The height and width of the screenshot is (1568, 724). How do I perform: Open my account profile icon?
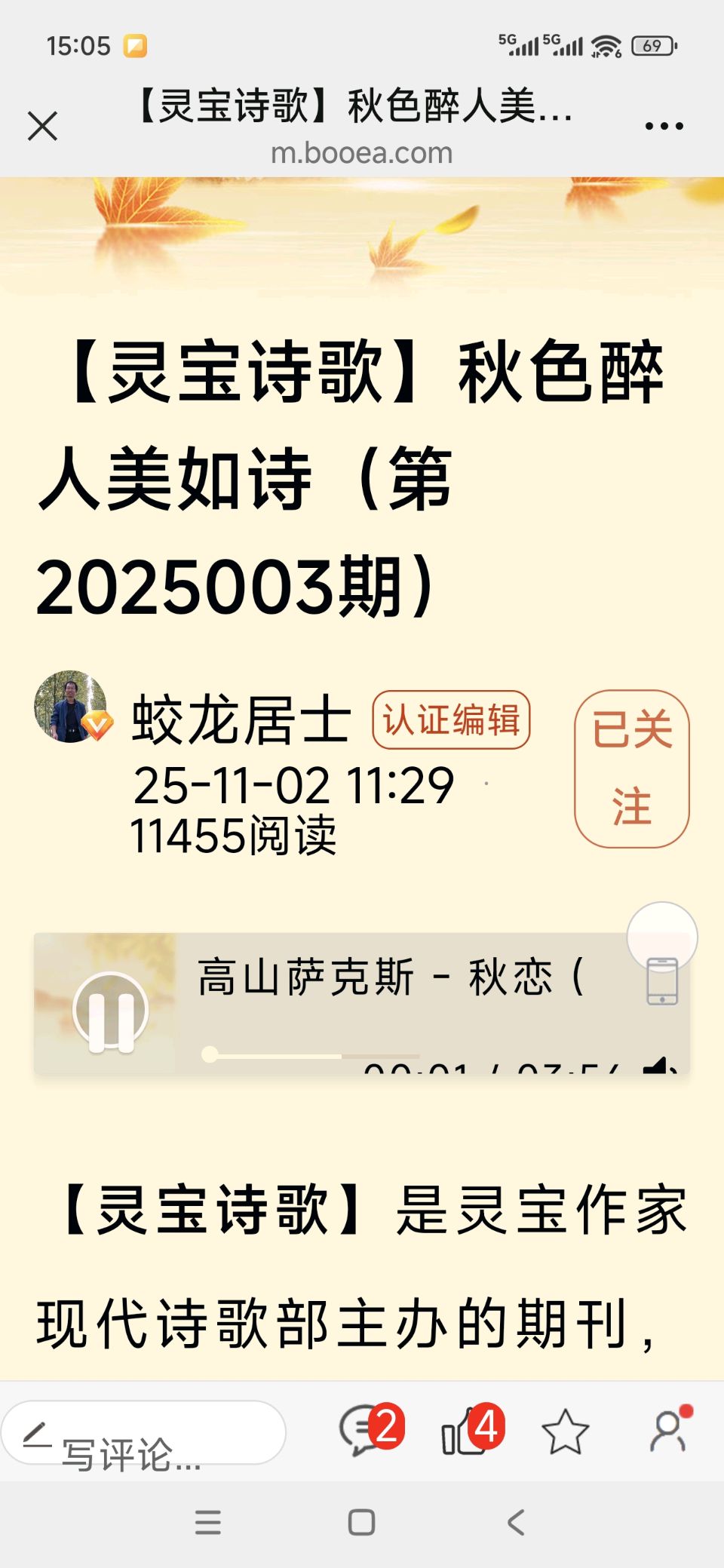coord(668,1431)
